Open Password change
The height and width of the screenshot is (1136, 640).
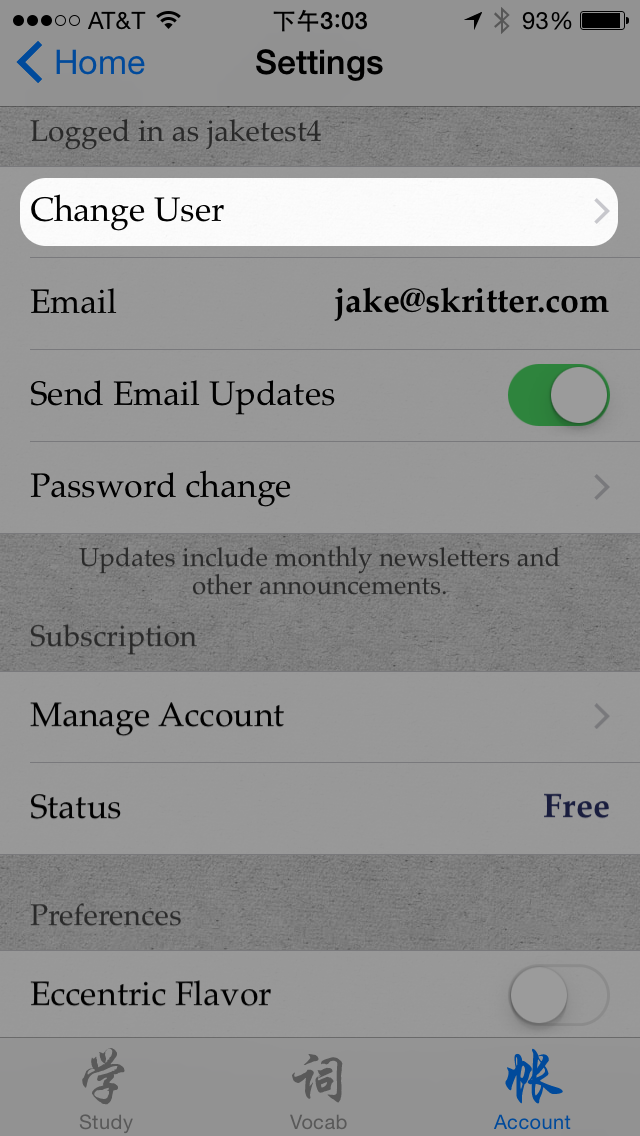coord(320,487)
